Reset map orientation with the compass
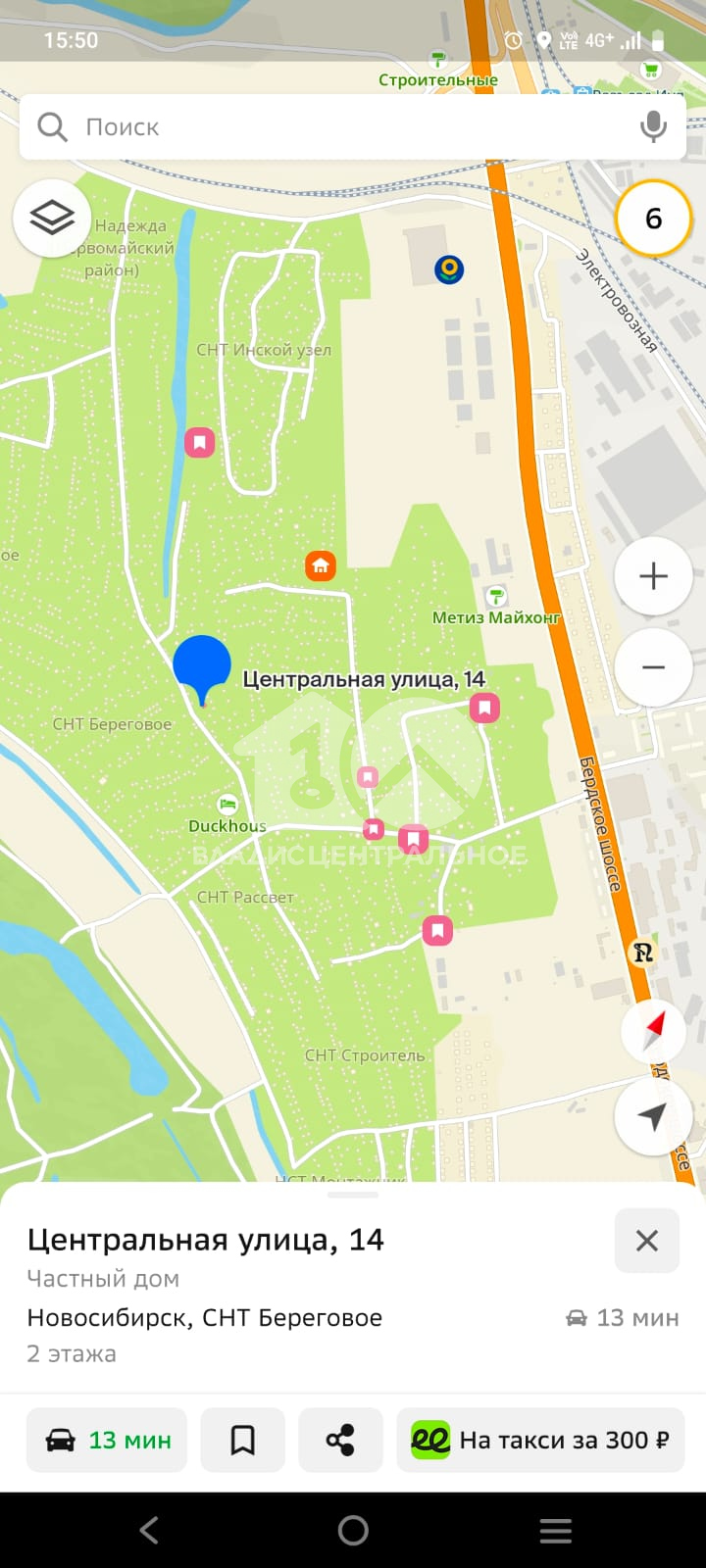This screenshot has height=1568, width=706. [653, 1030]
